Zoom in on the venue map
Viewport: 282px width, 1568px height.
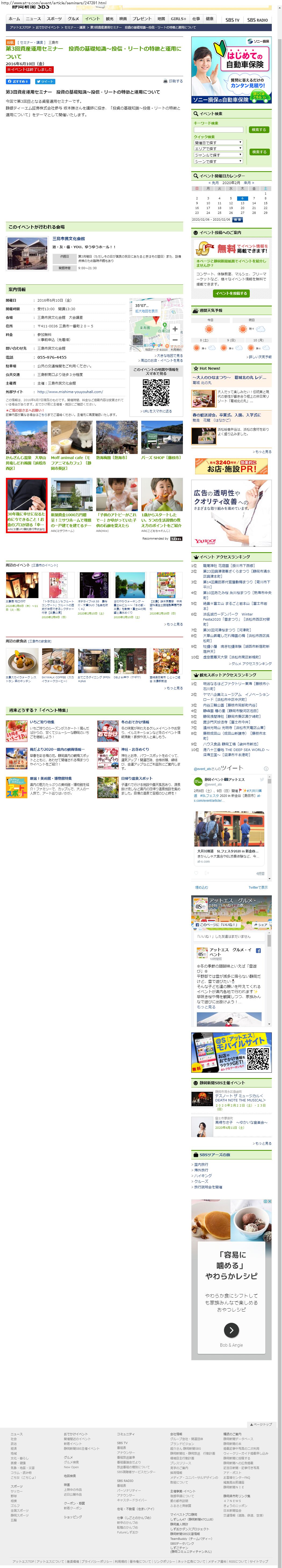pyautogui.click(x=175, y=329)
